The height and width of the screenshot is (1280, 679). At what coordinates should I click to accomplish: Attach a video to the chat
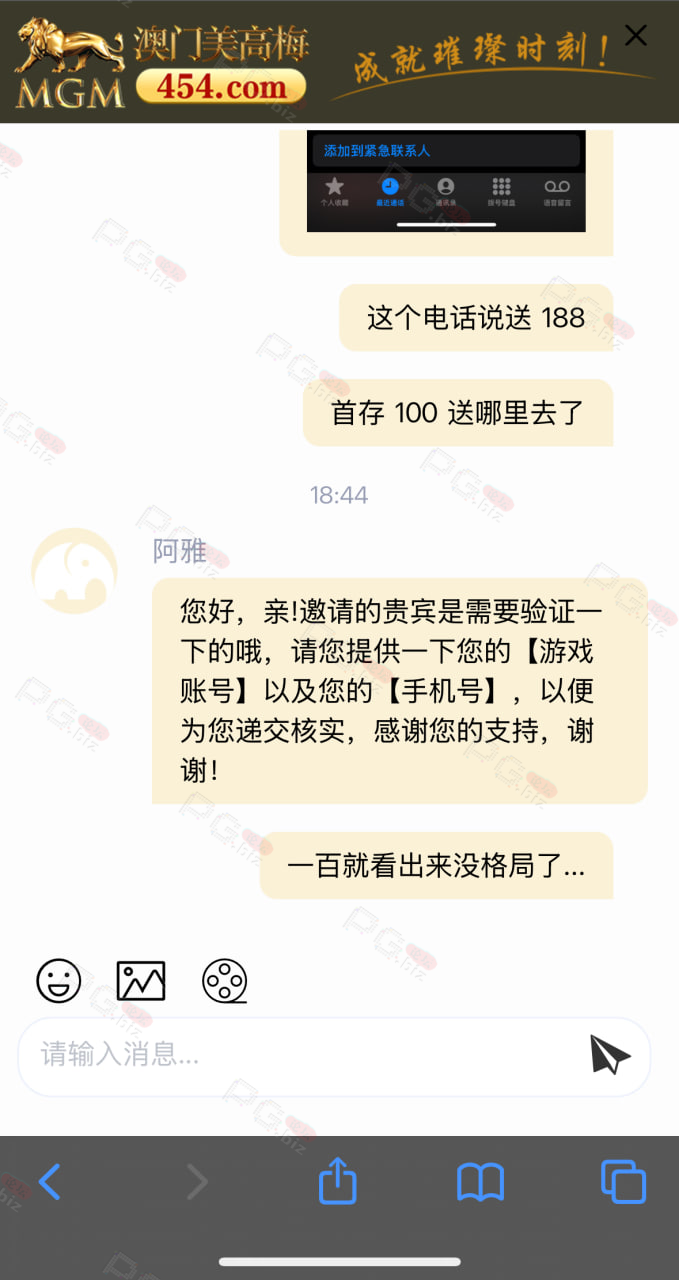point(225,981)
